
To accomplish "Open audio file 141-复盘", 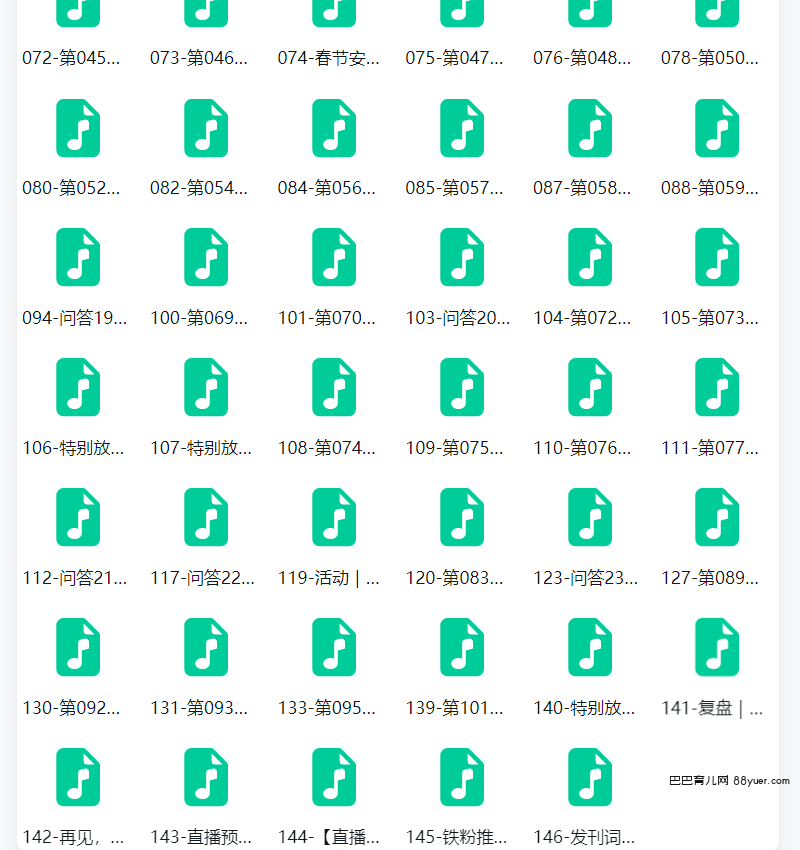I will pyautogui.click(x=717, y=648).
